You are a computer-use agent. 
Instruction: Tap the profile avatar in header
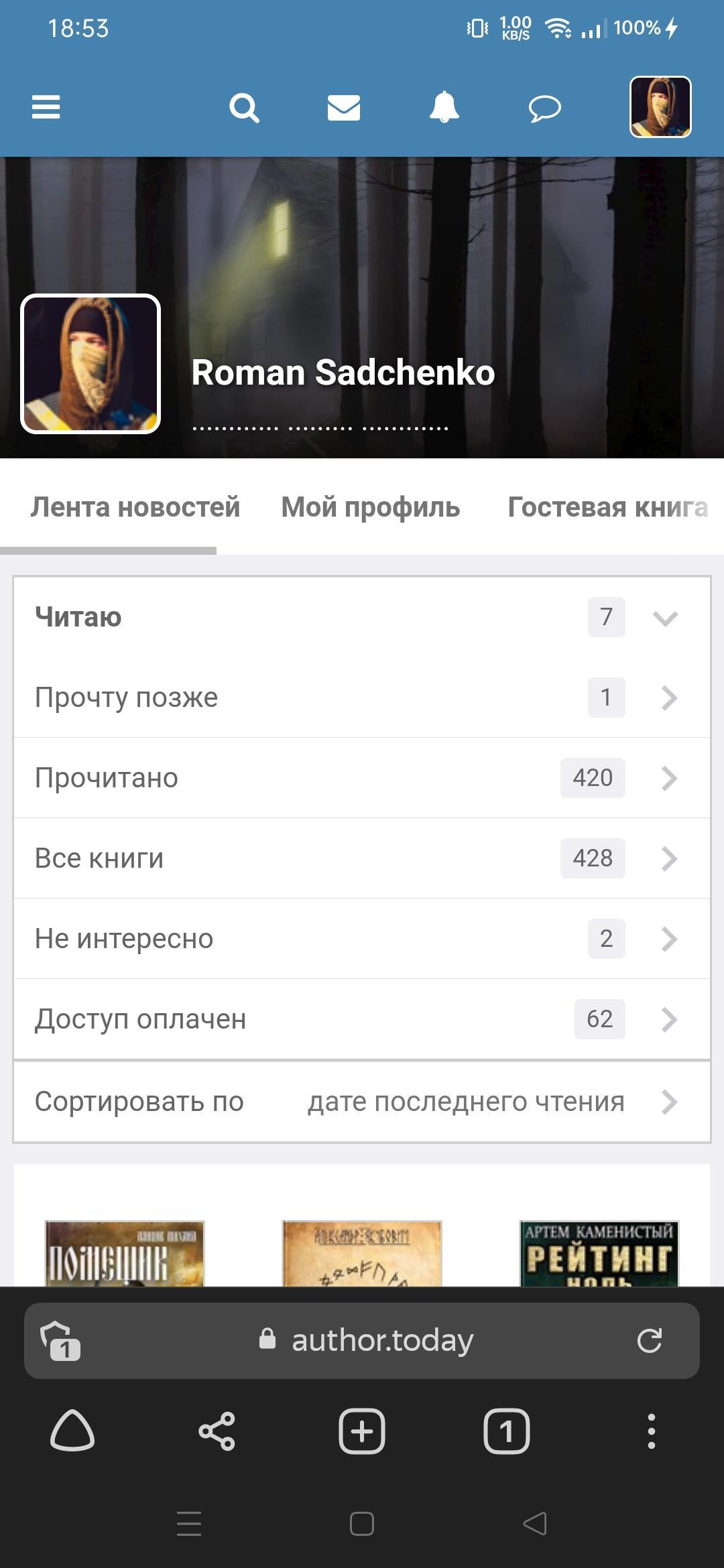660,107
